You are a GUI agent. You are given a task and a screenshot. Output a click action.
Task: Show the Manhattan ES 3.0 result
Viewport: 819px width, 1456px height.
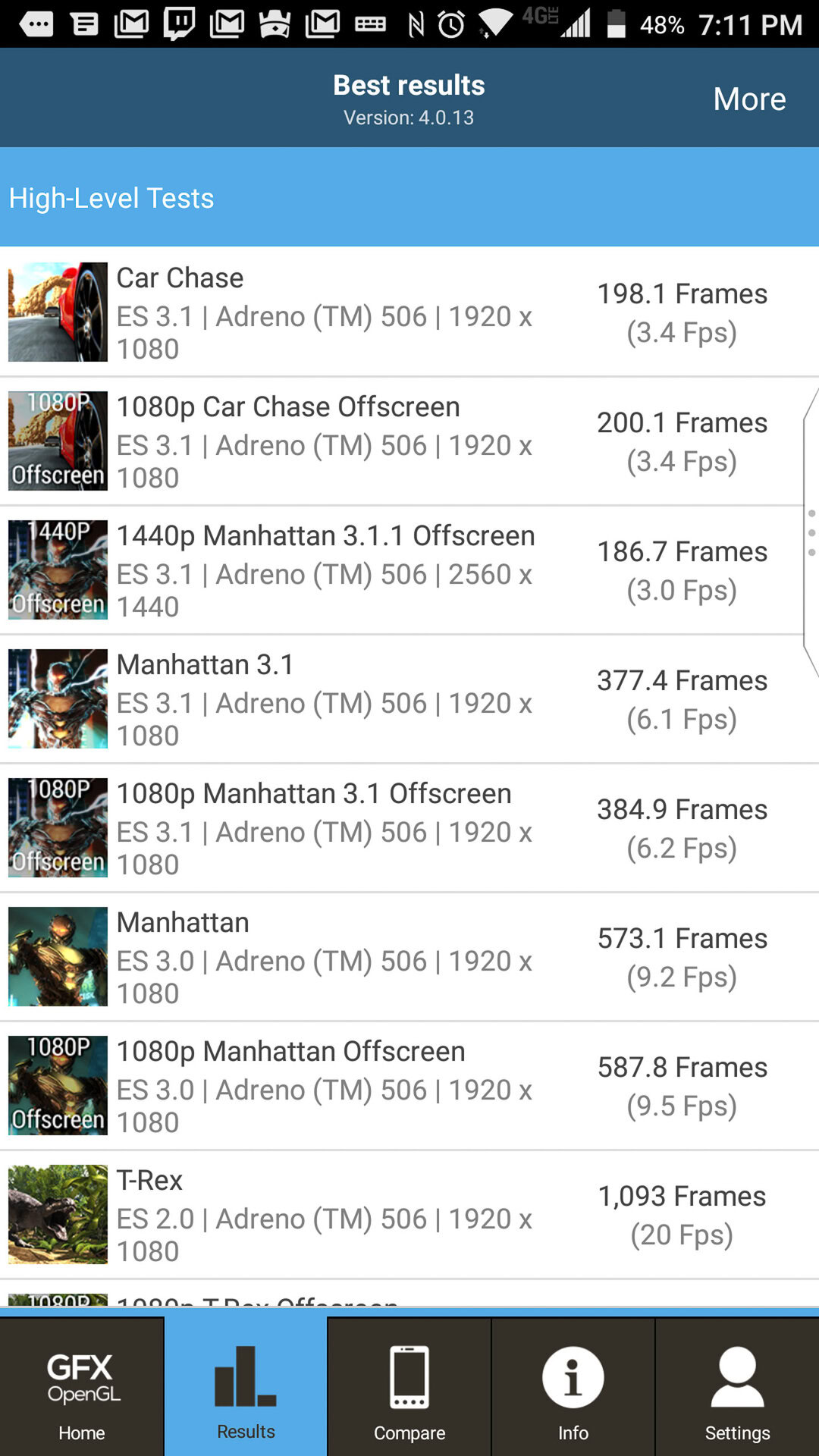click(x=409, y=956)
